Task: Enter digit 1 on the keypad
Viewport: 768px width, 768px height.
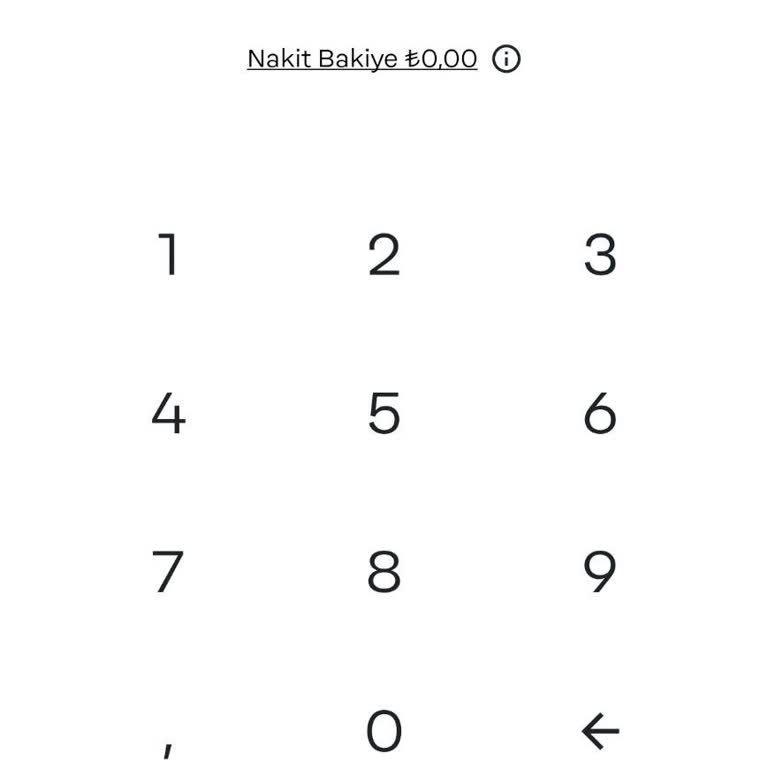Action: coord(169,254)
